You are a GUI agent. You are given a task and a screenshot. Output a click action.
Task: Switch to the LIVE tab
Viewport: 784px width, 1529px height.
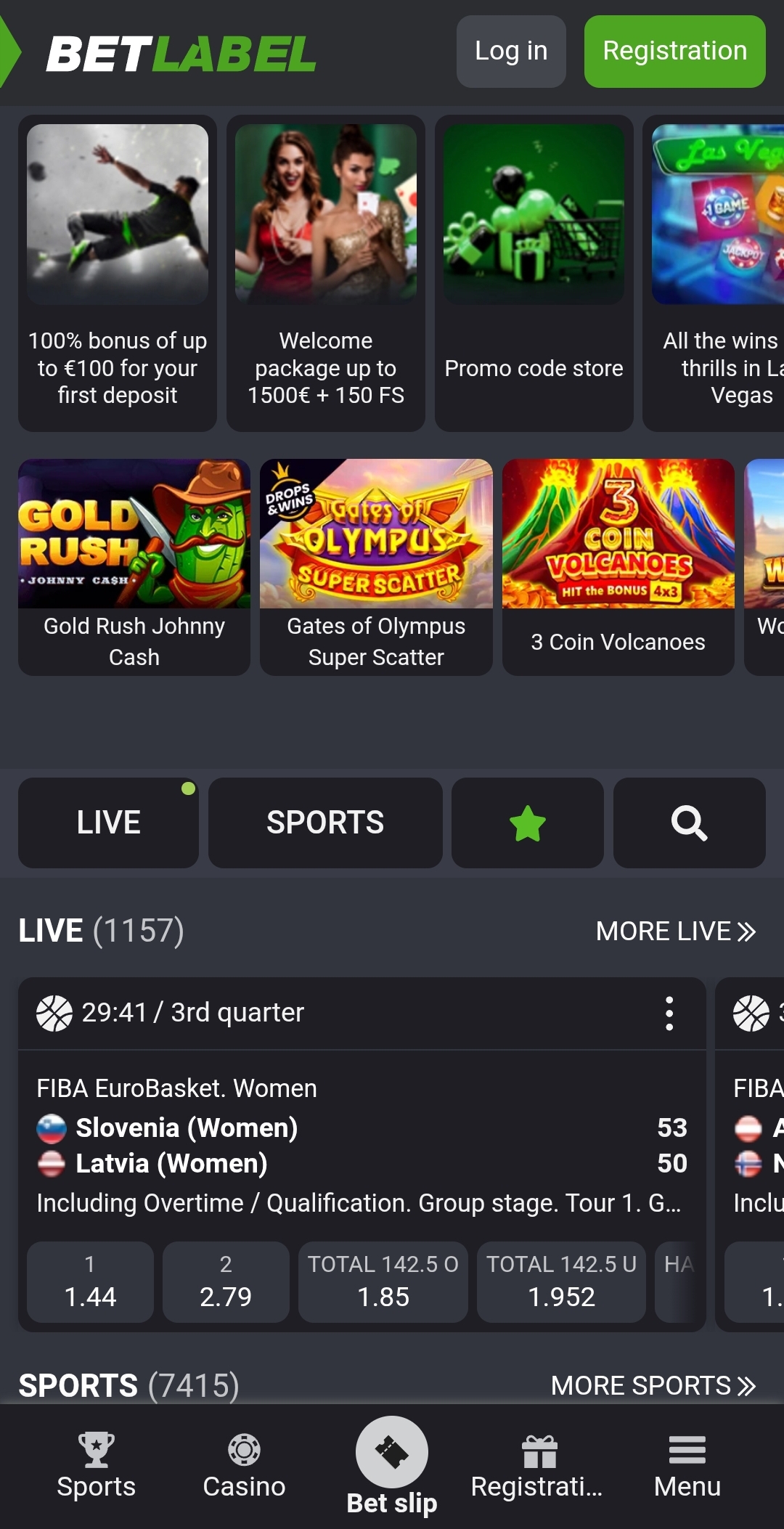pos(108,823)
